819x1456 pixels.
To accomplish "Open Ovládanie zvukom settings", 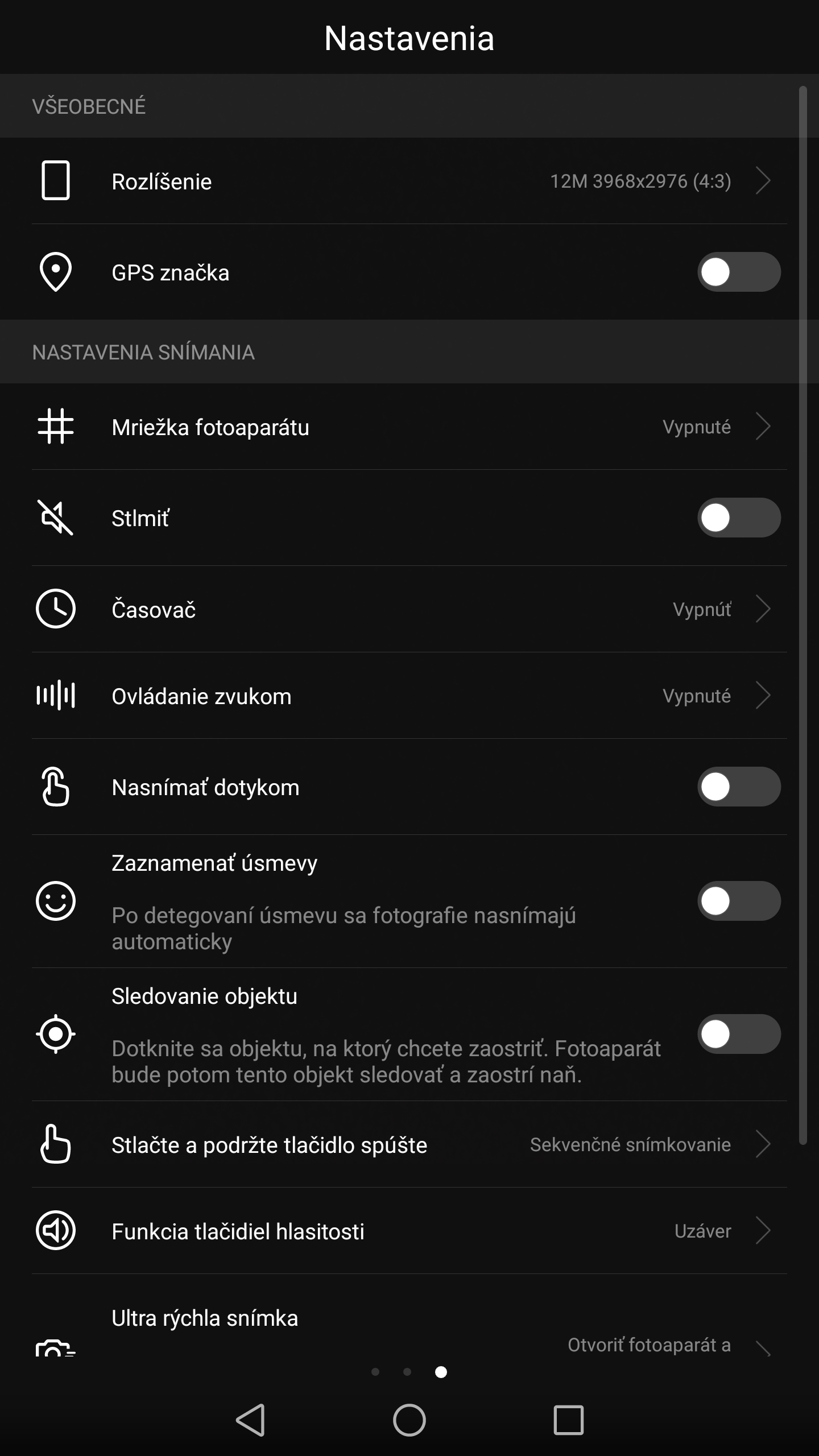I will 409,696.
